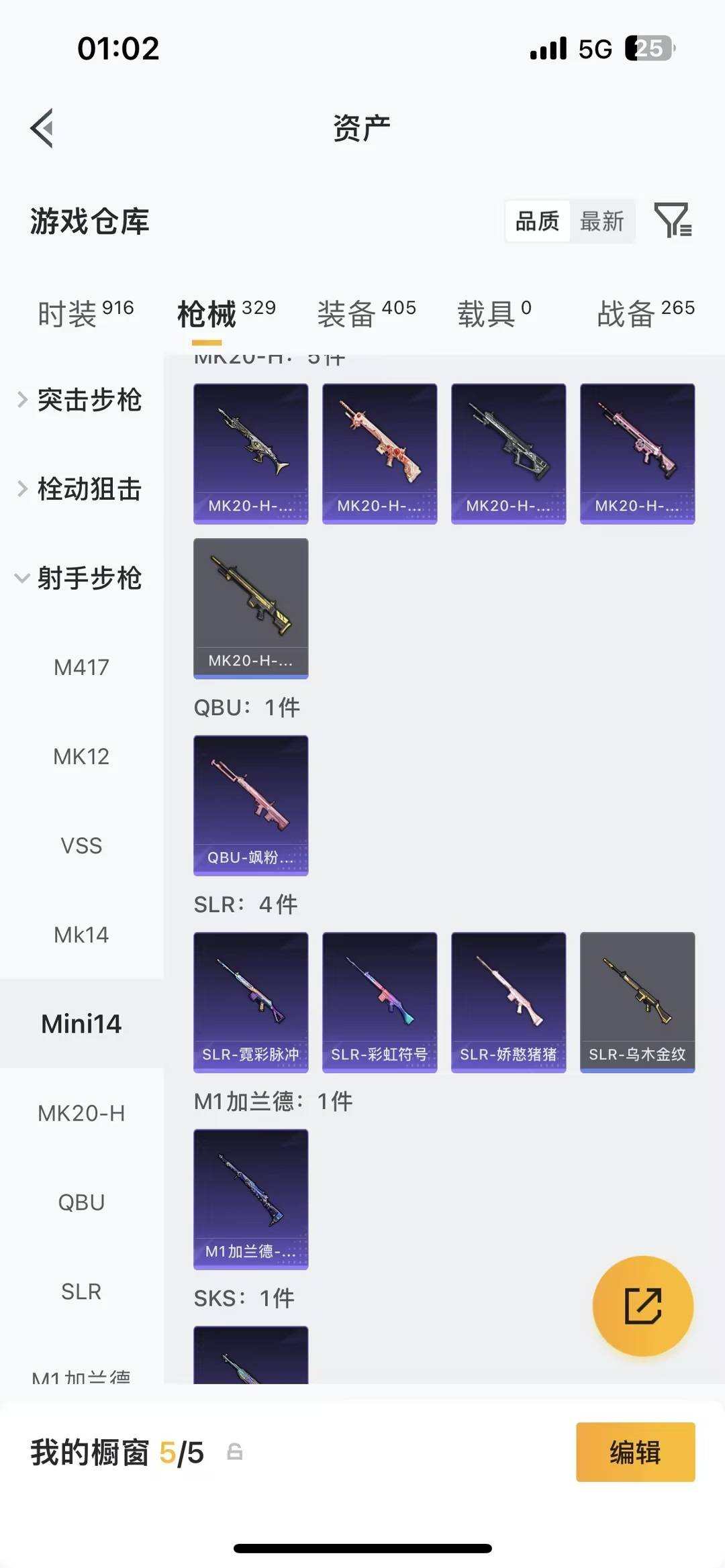Select the M1加兰德 weapon skin thumbnail
The image size is (725, 1568).
[250, 1201]
